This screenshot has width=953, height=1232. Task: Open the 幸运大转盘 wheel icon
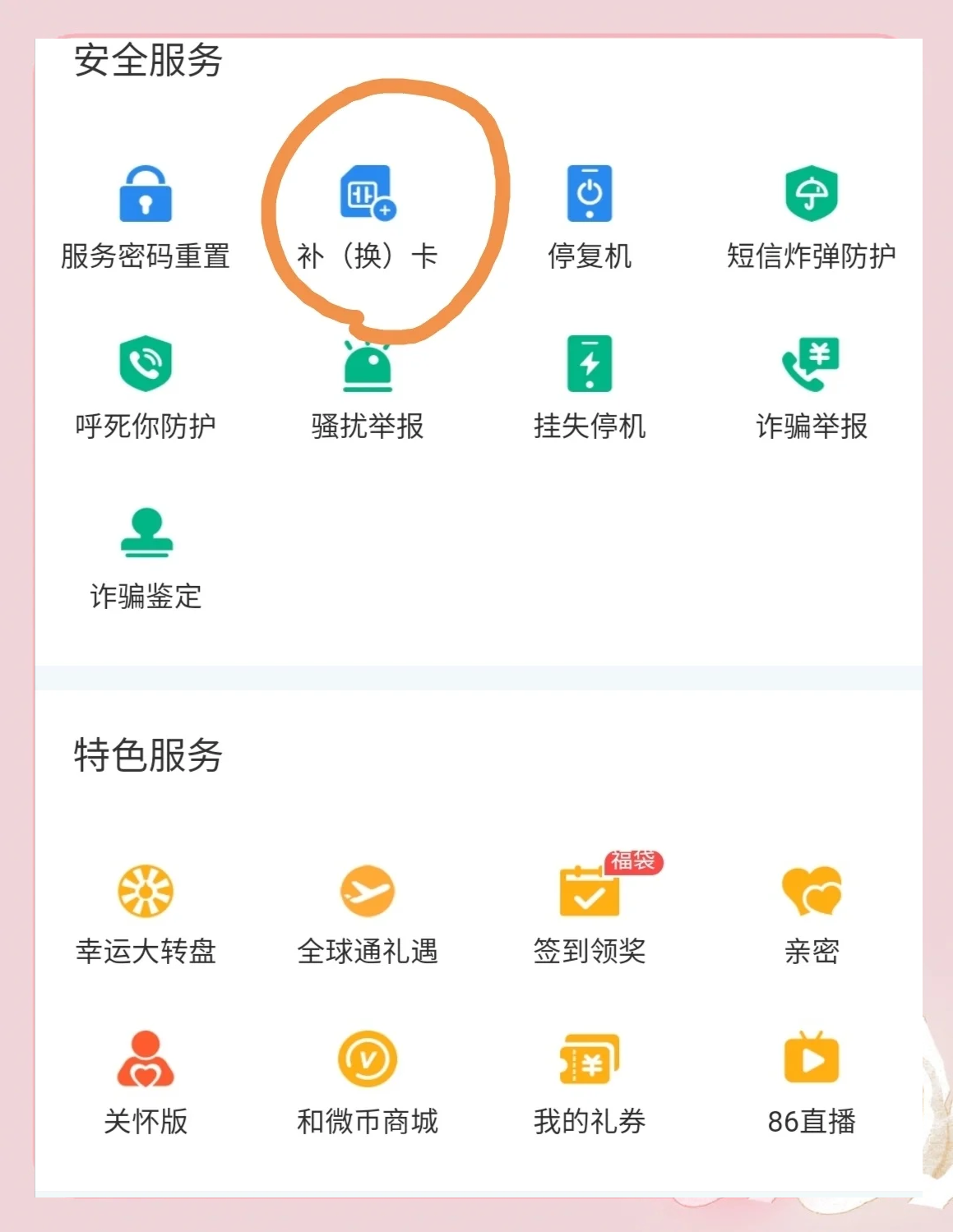tap(146, 893)
